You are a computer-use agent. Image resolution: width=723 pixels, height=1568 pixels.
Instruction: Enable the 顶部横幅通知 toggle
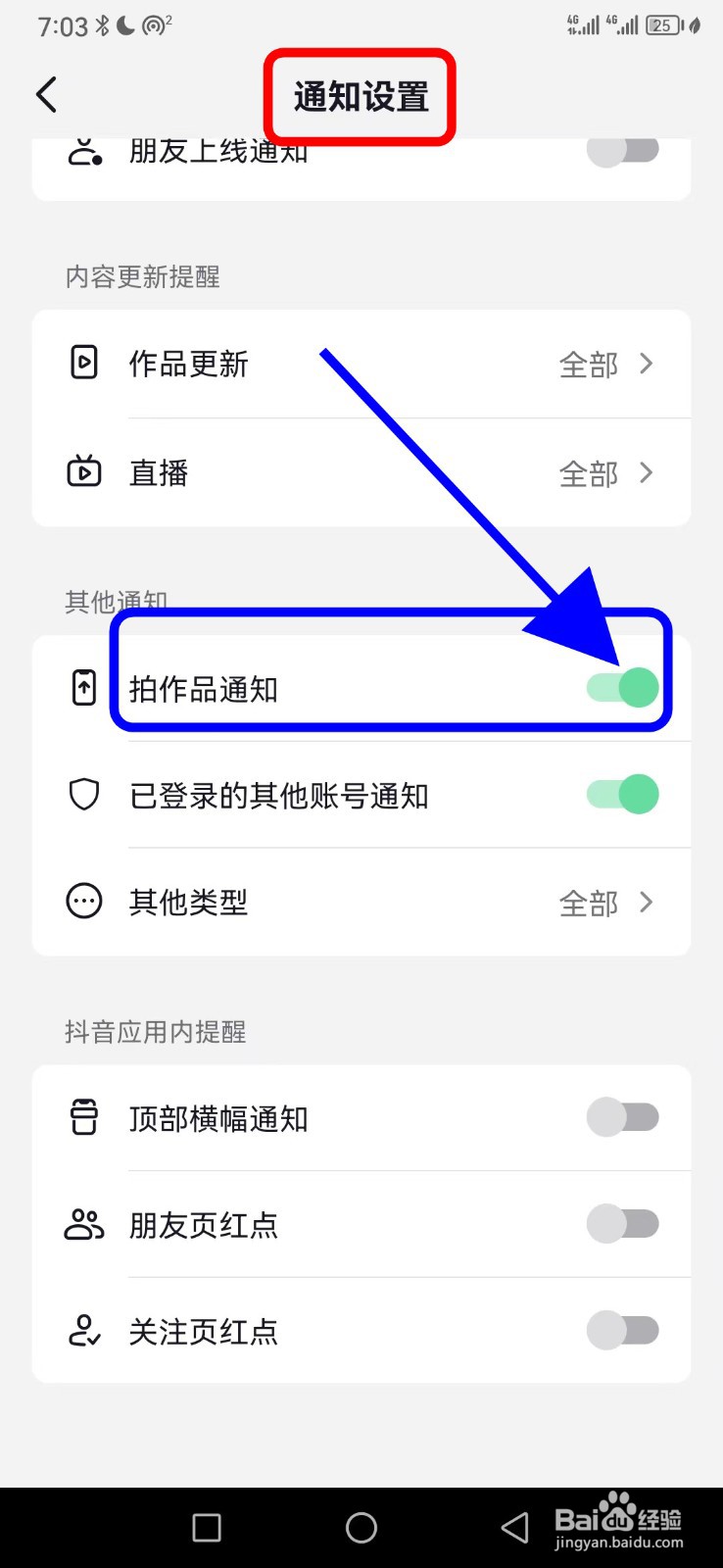pyautogui.click(x=622, y=1117)
